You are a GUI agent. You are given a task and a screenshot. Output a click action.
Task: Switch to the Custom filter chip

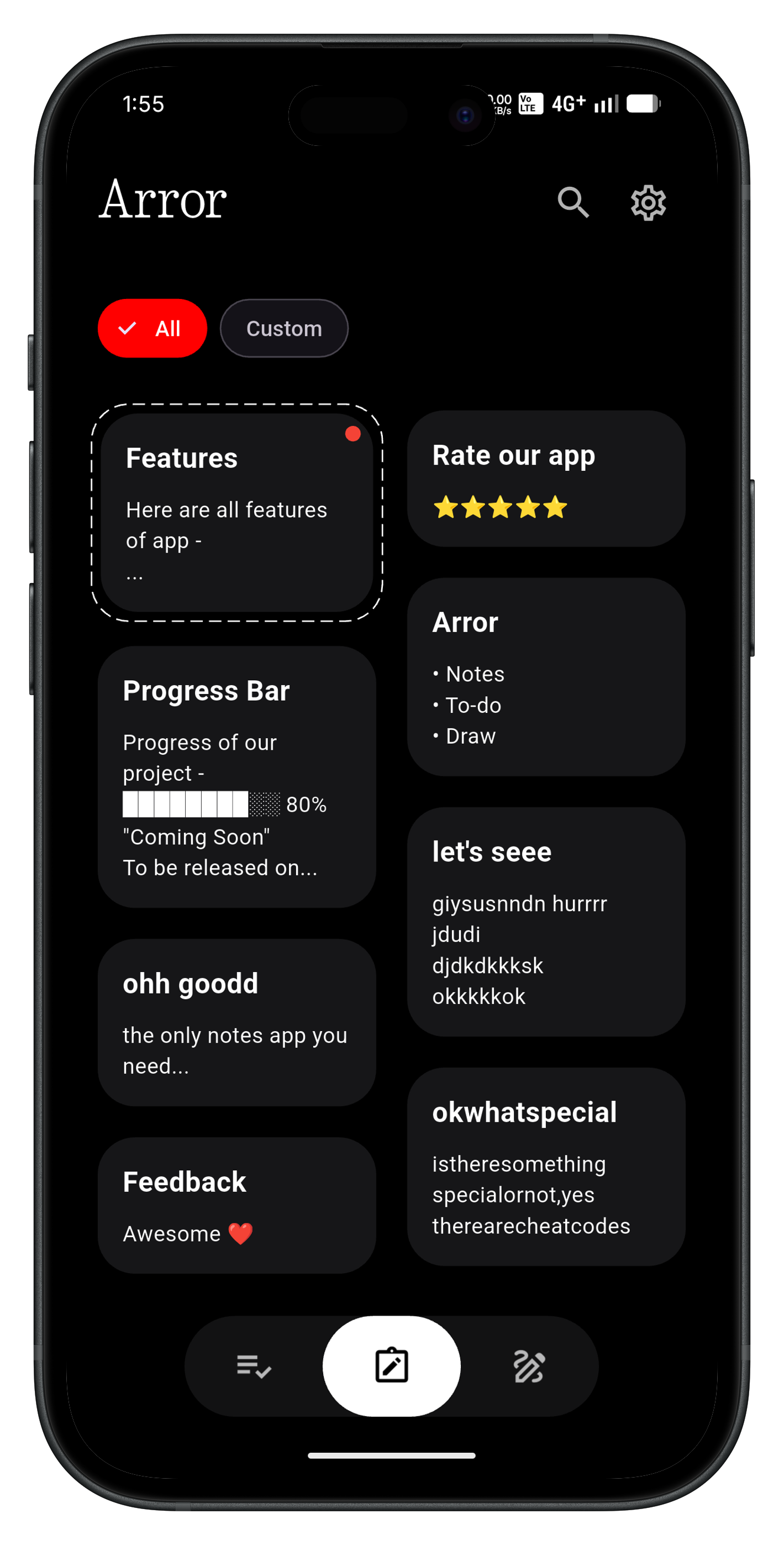point(284,328)
